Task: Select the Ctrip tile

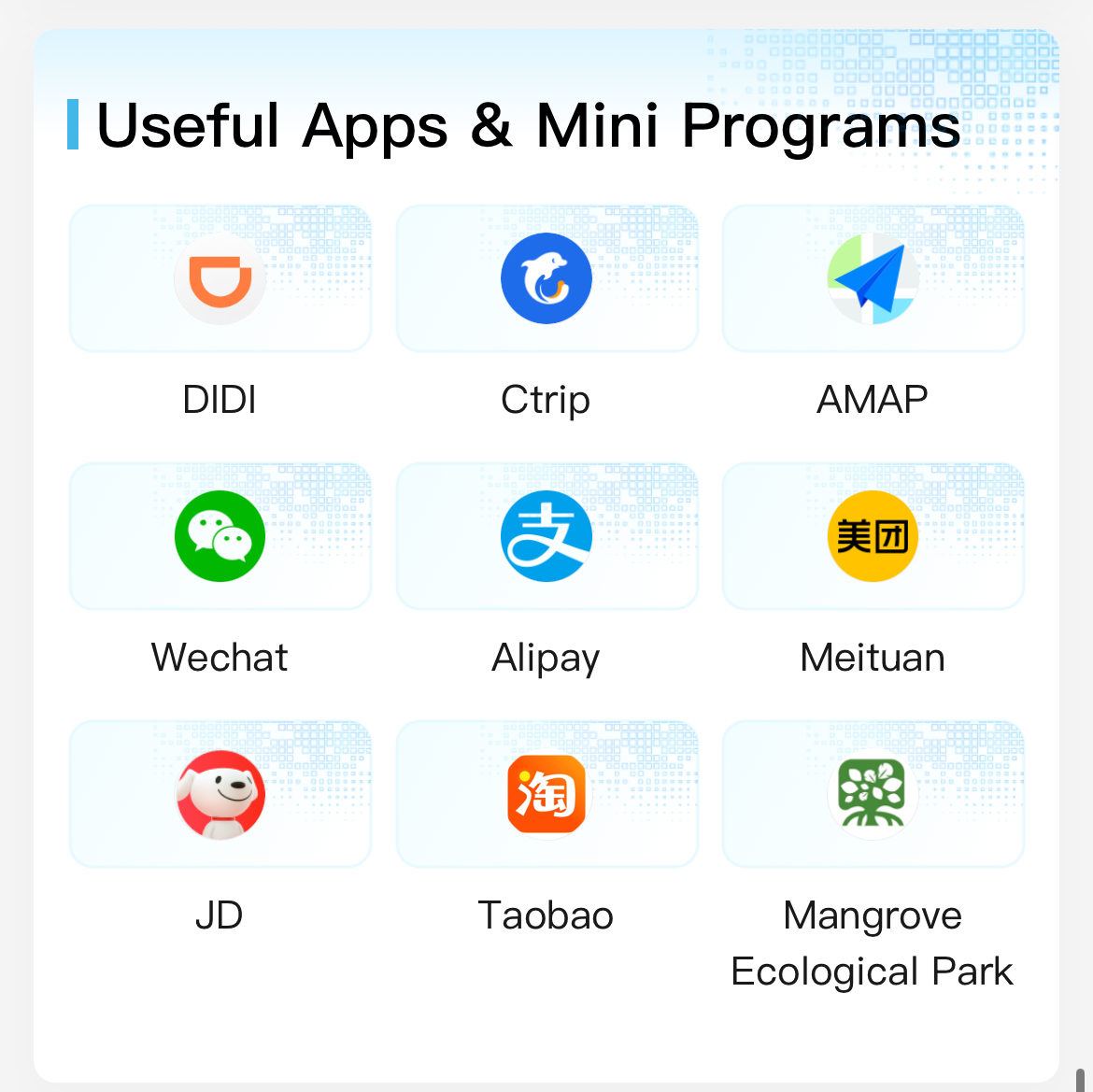Action: tap(546, 278)
